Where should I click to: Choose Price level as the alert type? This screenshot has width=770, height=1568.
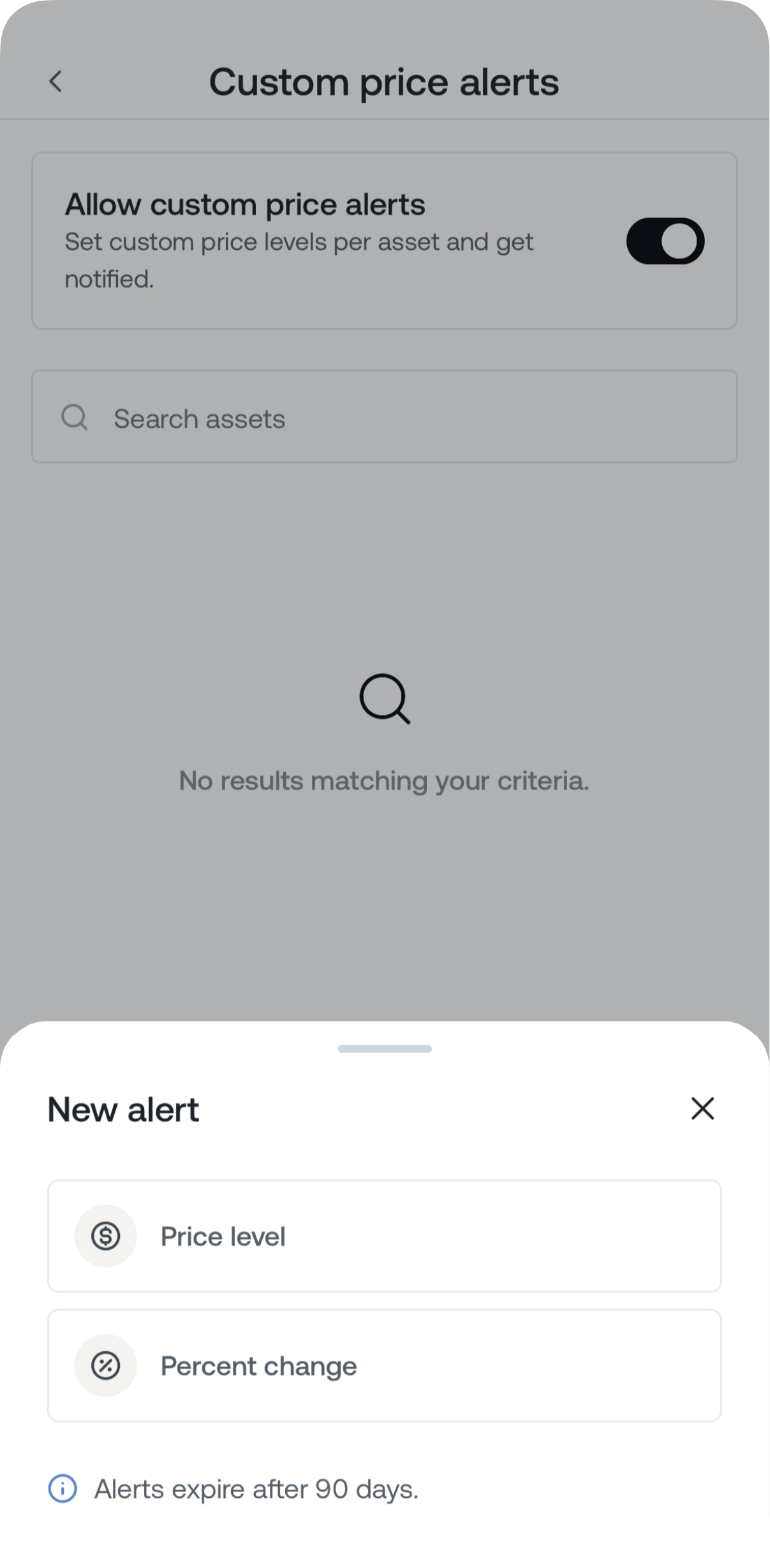(385, 1236)
